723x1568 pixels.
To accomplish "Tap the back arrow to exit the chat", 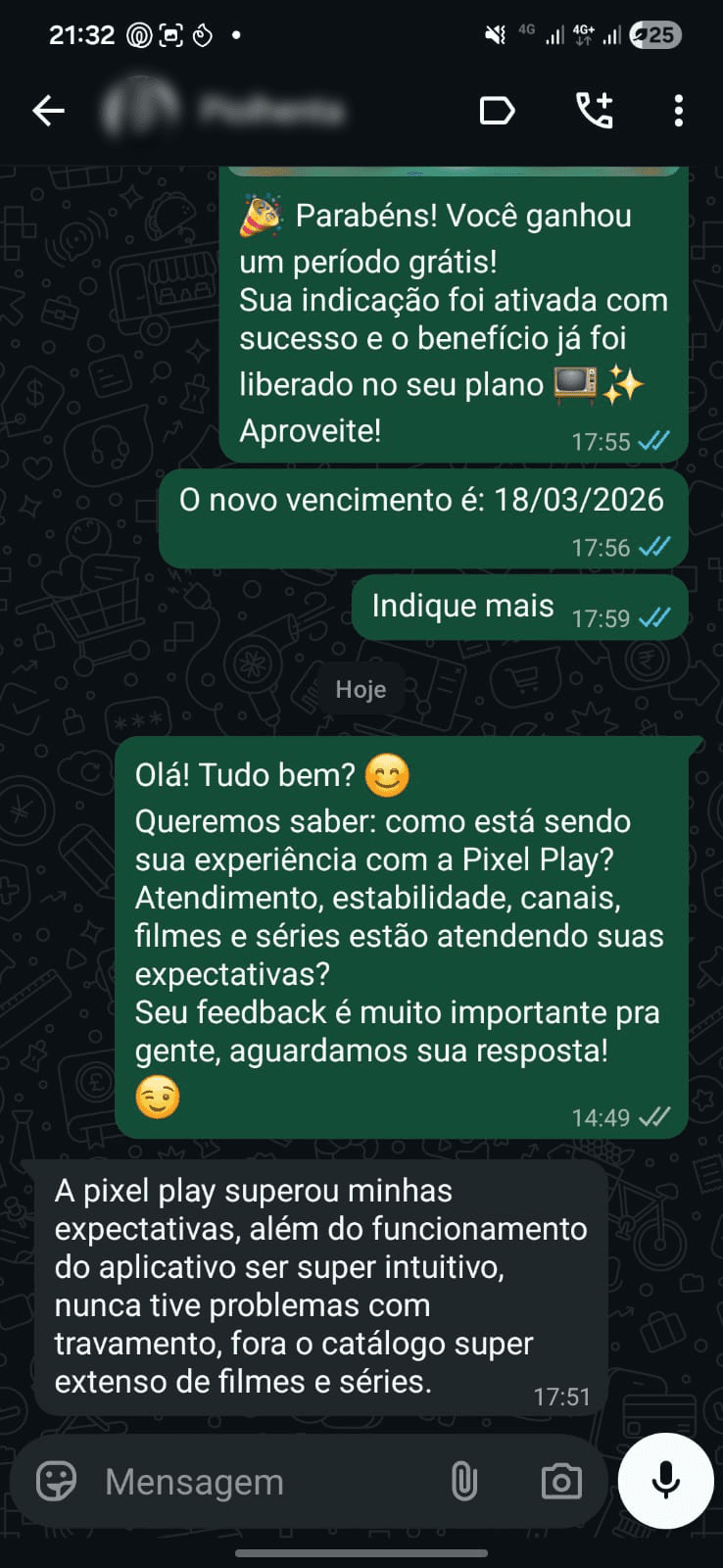I will tap(48, 111).
